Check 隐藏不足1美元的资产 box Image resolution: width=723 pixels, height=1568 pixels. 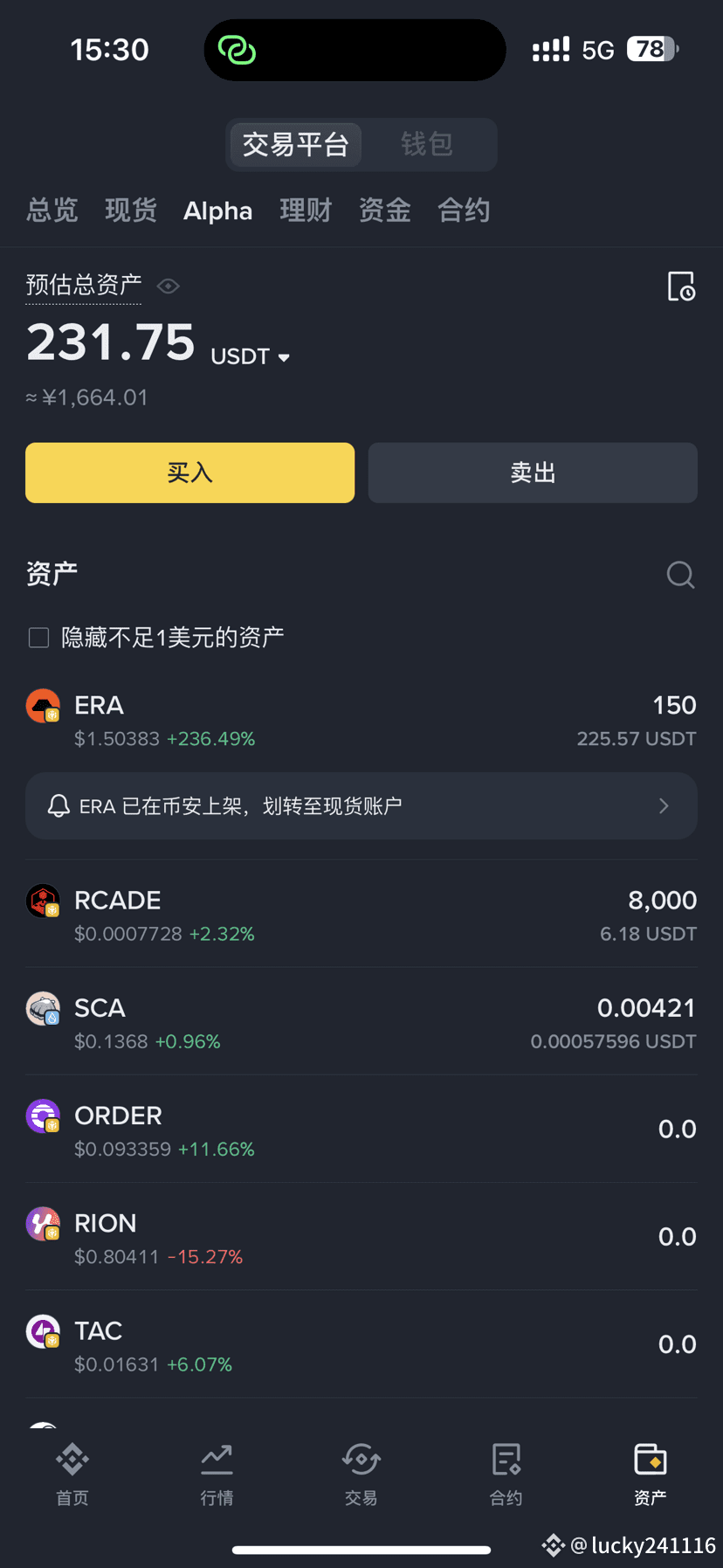pos(38,638)
